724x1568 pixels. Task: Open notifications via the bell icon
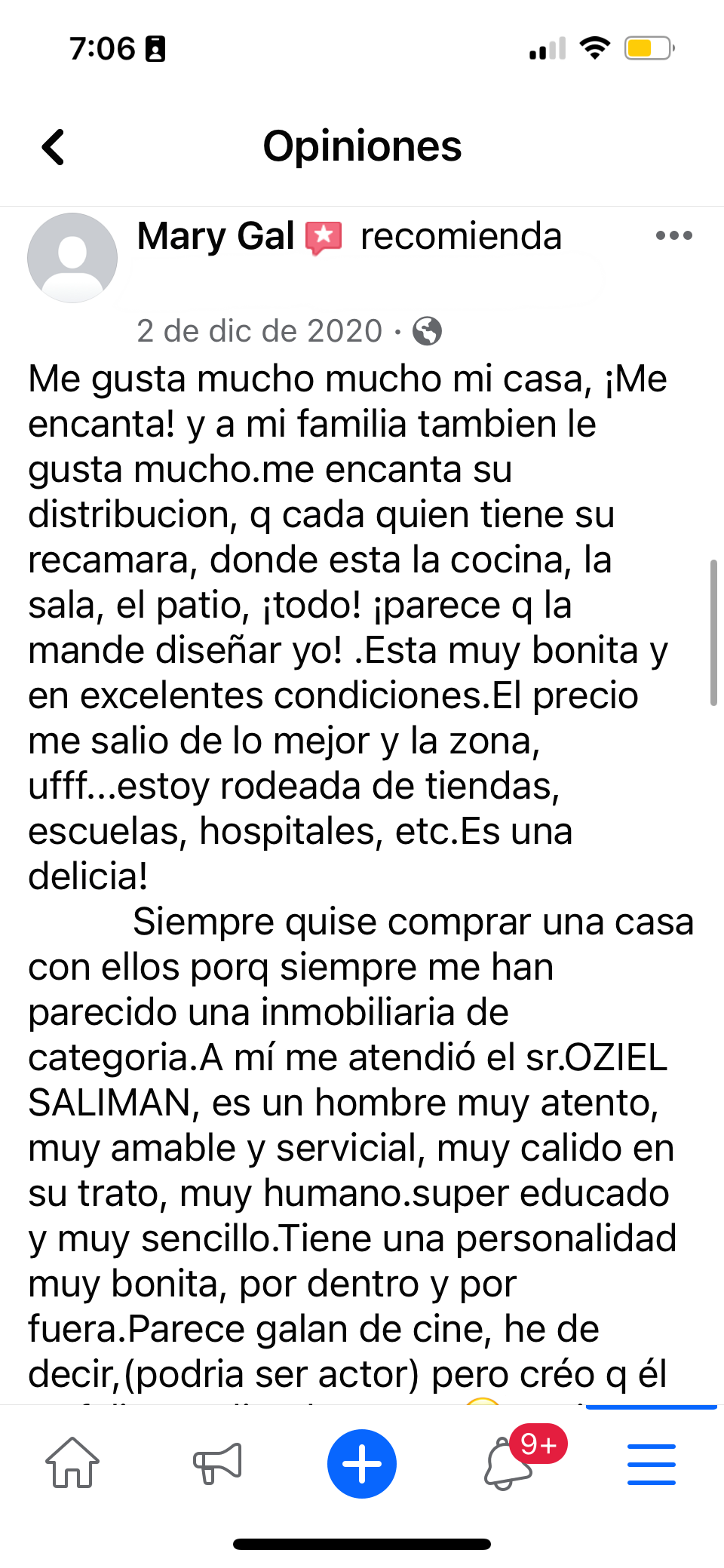[507, 1468]
